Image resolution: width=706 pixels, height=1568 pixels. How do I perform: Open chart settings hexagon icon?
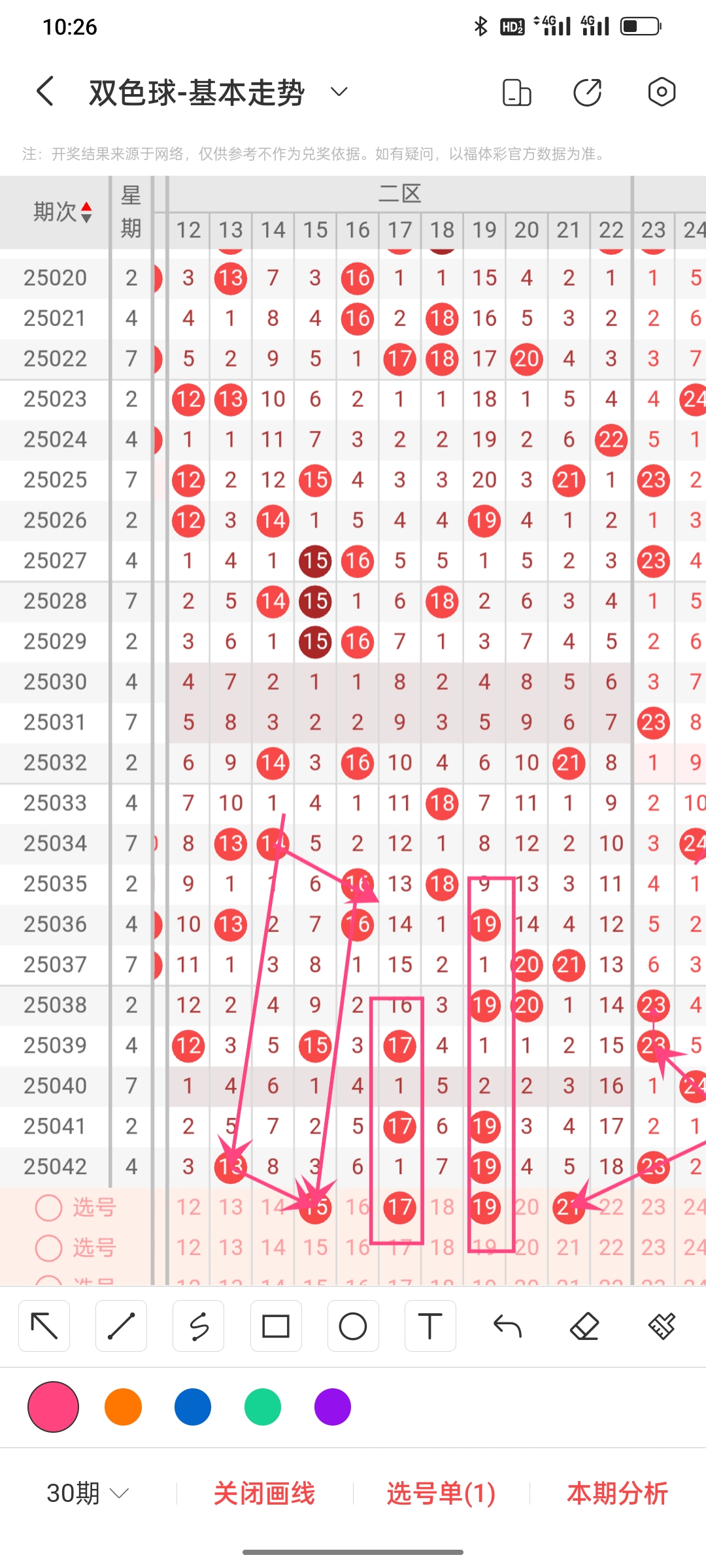coord(662,91)
